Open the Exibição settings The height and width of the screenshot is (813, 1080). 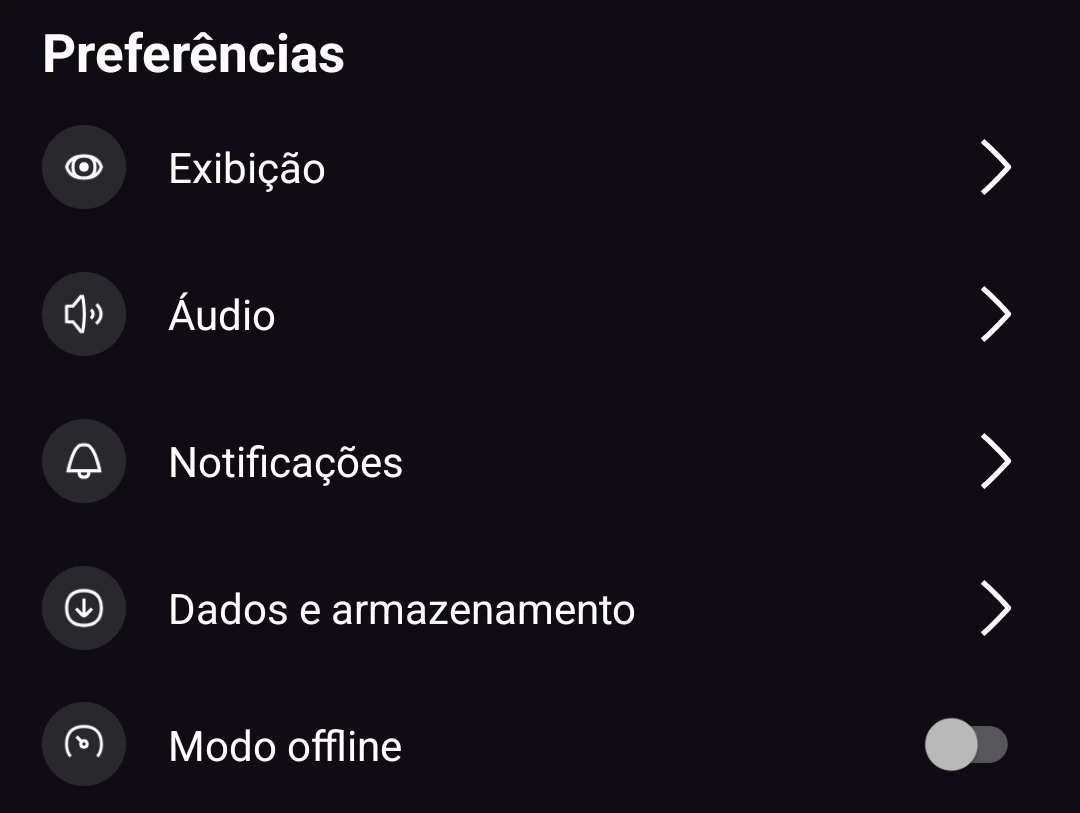(247, 168)
